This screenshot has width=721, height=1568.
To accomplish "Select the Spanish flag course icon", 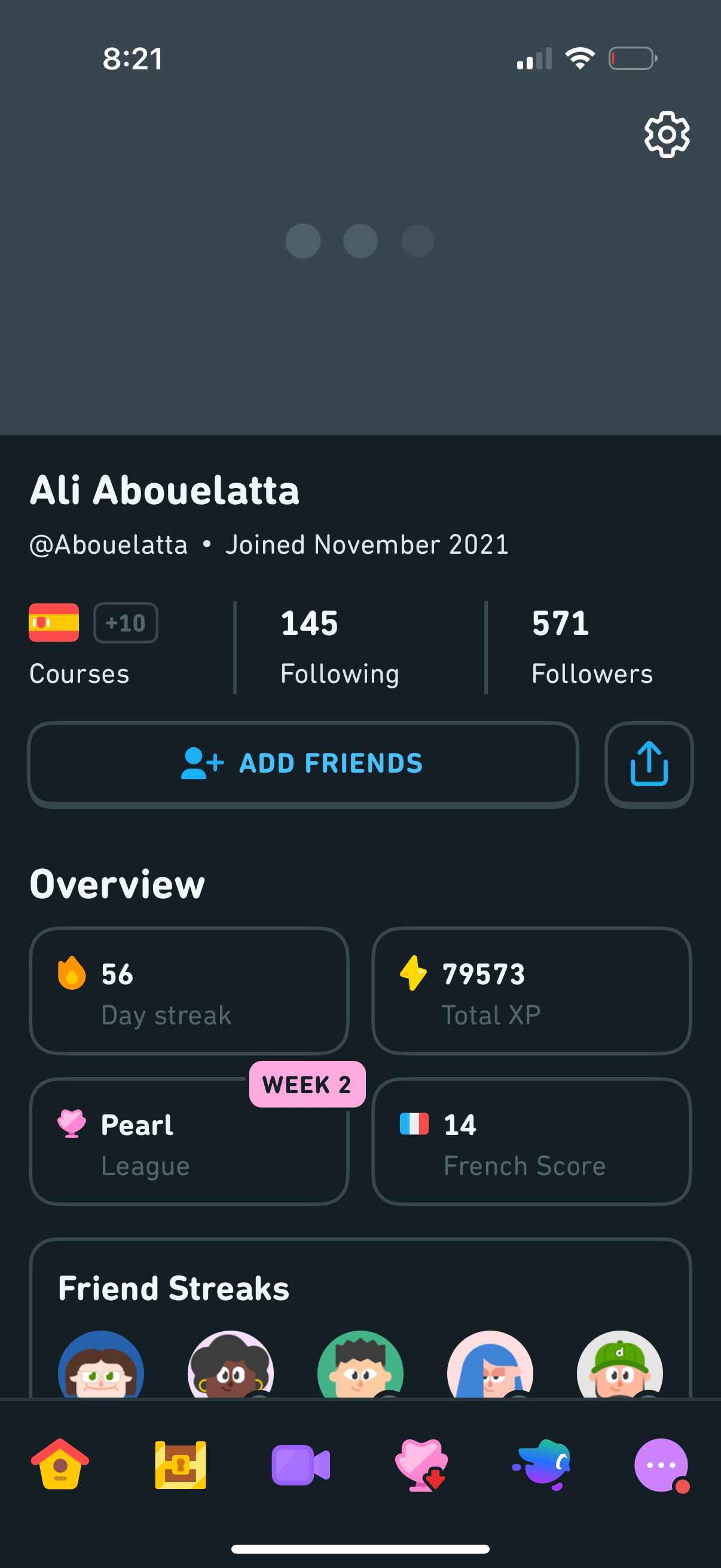I will click(54, 623).
